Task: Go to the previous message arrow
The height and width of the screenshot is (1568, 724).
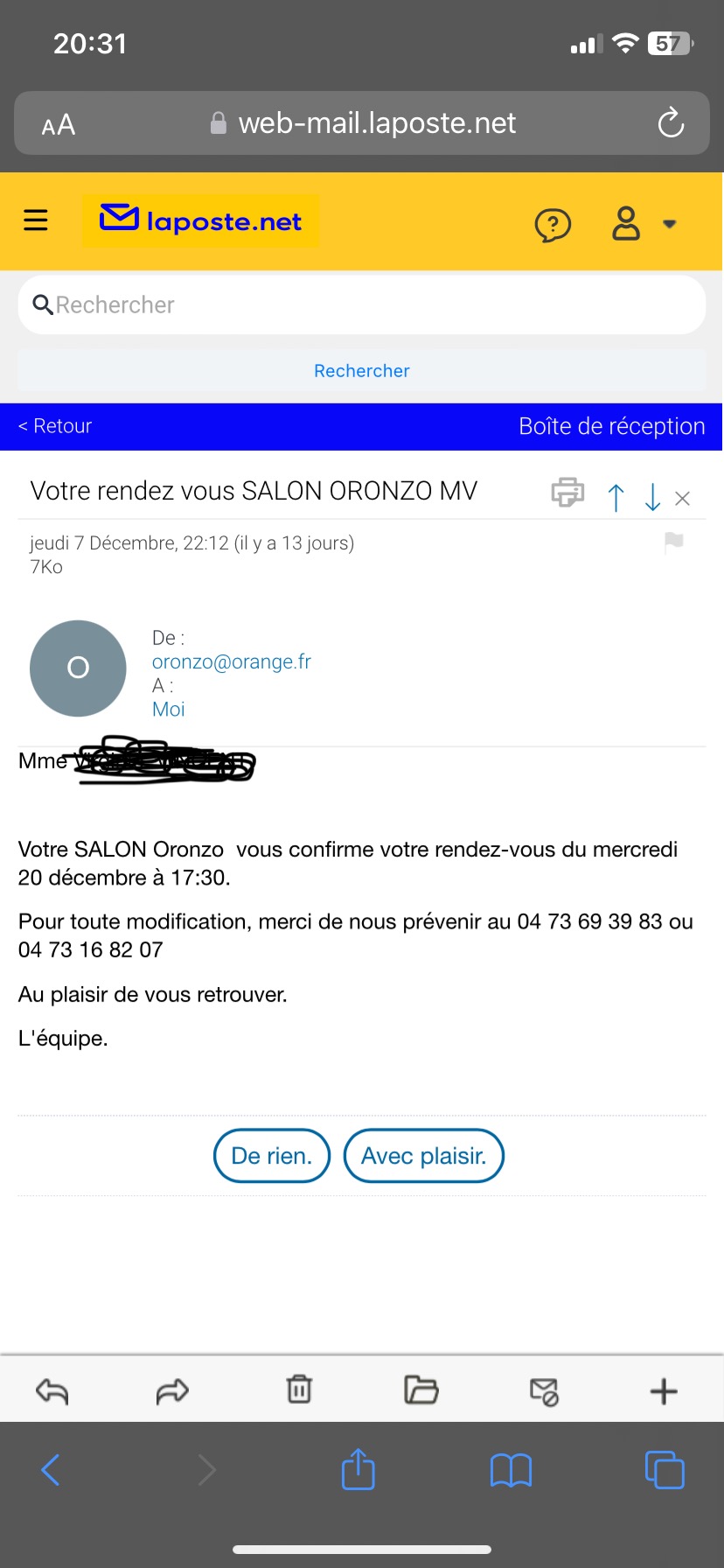Action: point(616,497)
